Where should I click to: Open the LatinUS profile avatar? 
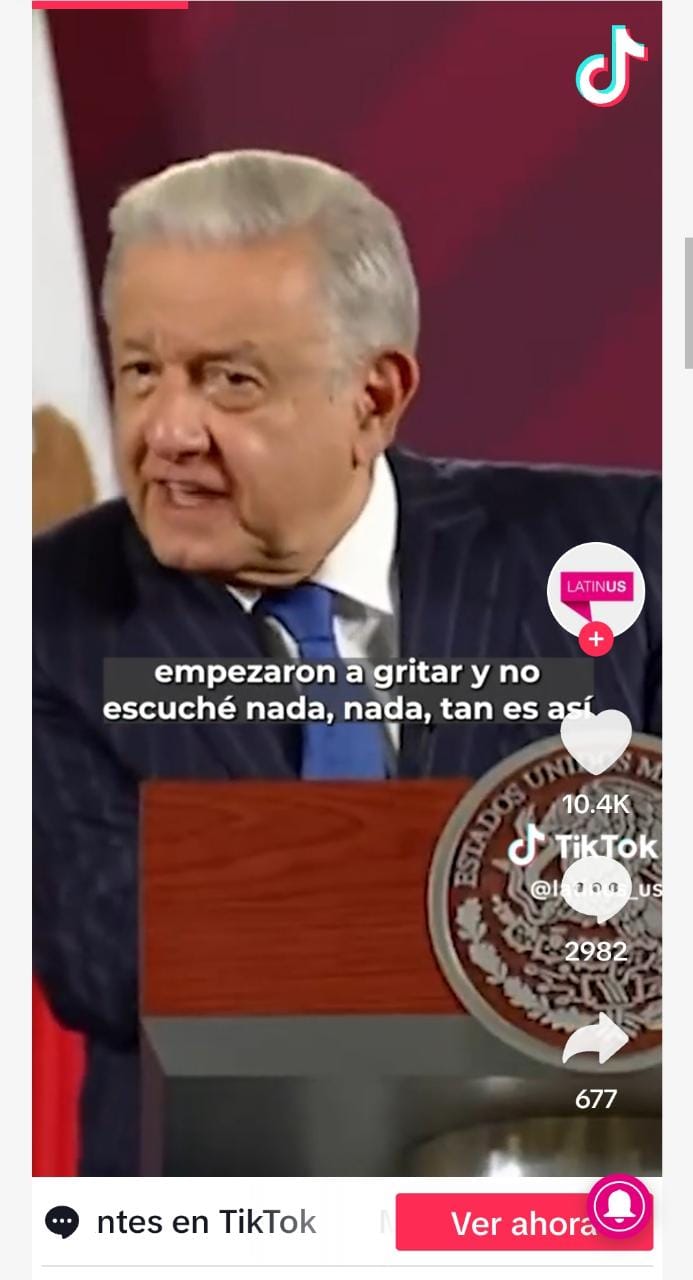(x=596, y=590)
